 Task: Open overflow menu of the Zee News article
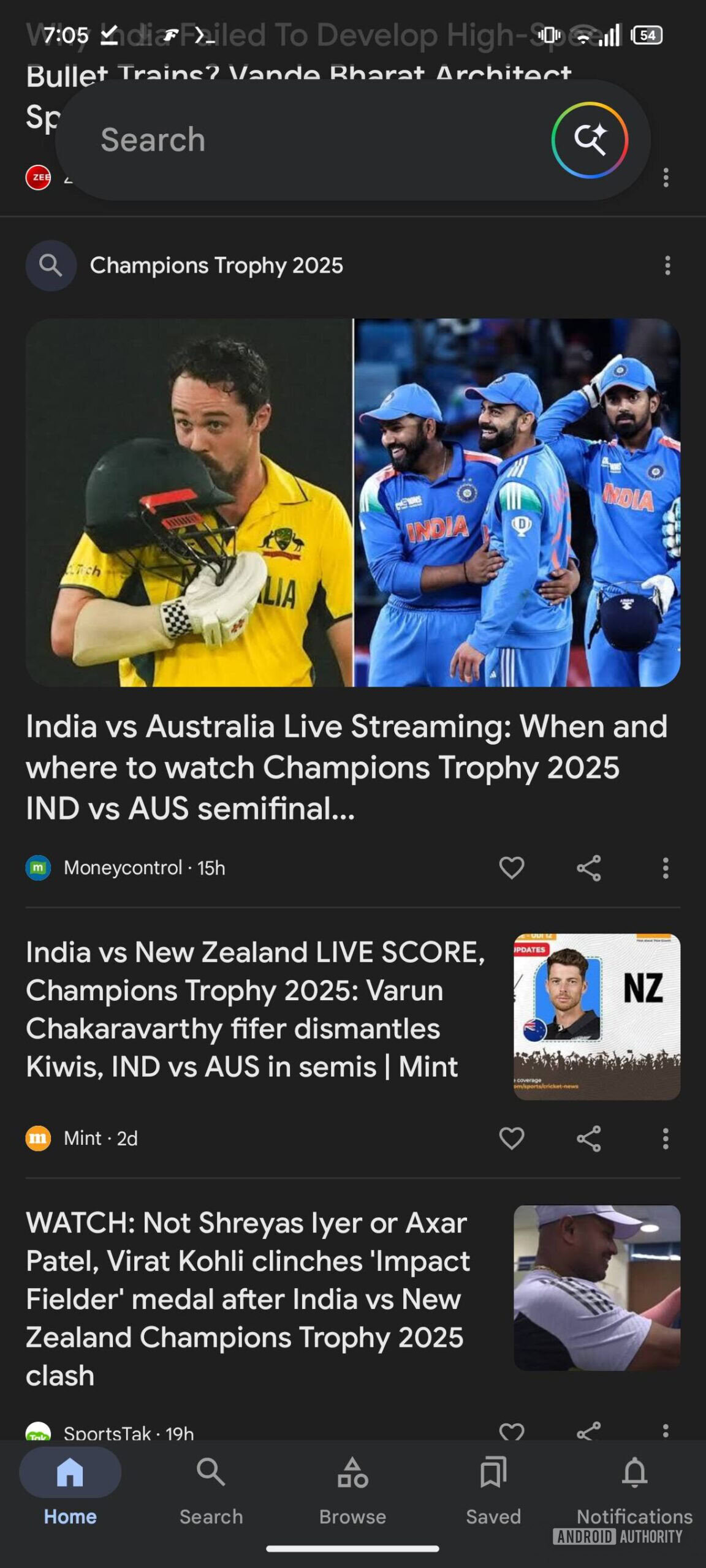click(x=666, y=178)
